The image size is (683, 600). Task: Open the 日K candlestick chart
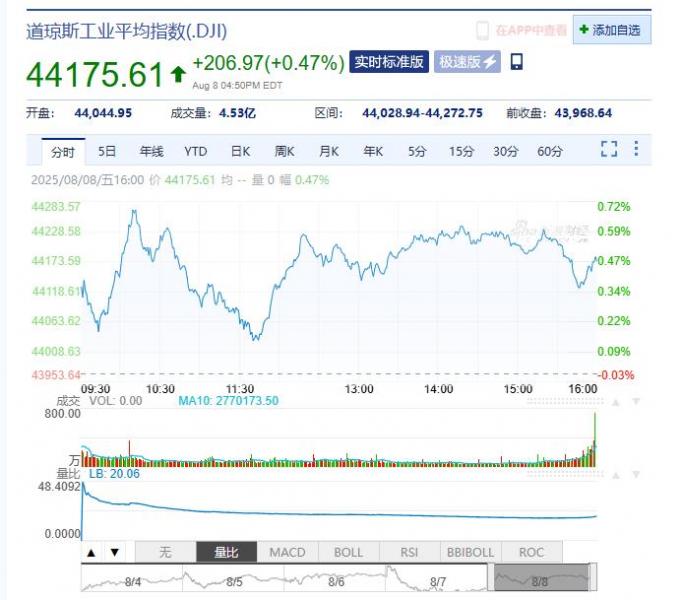coord(240,152)
